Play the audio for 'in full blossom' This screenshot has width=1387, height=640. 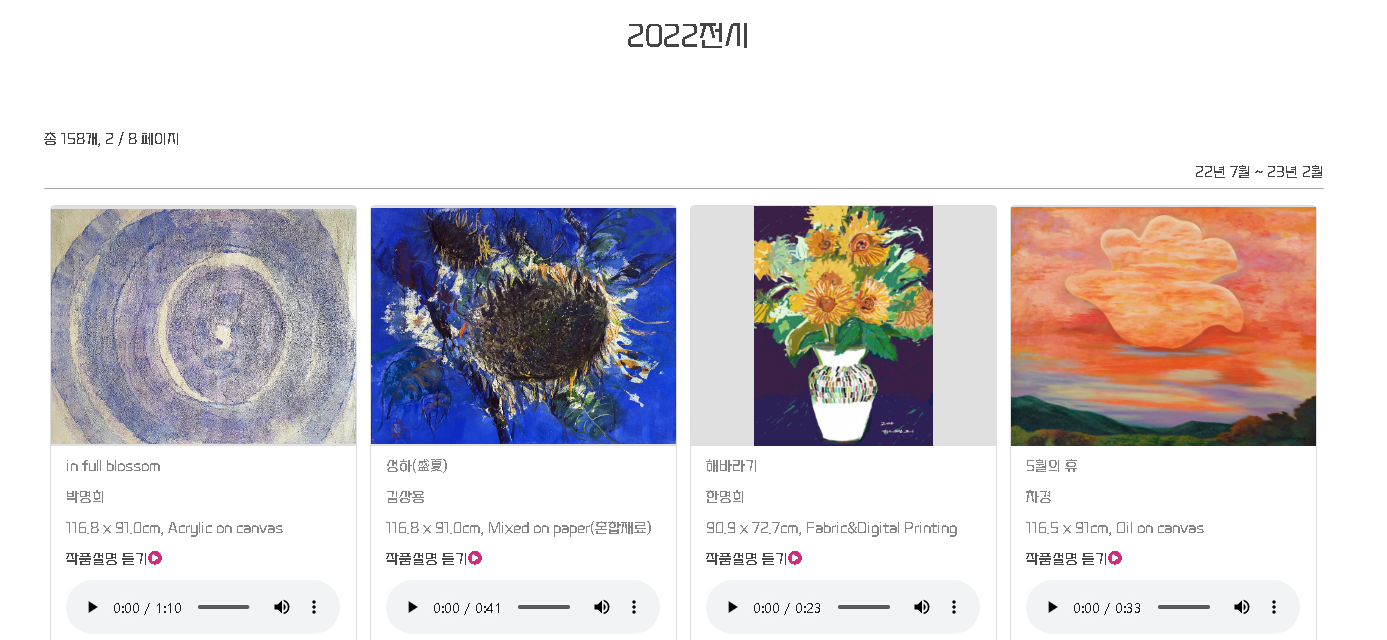click(93, 607)
